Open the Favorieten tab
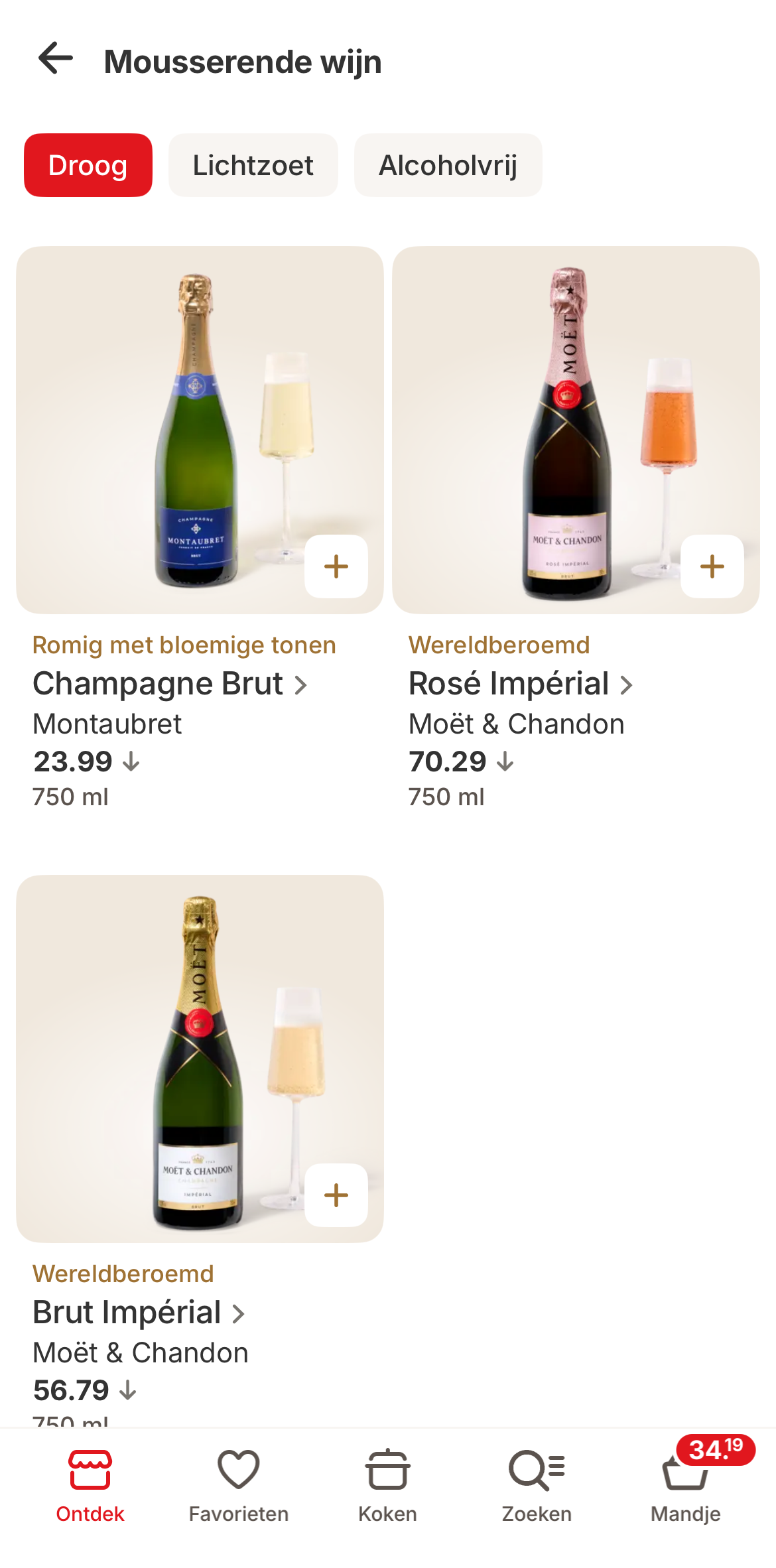Viewport: 776px width, 1568px height. point(239,1486)
